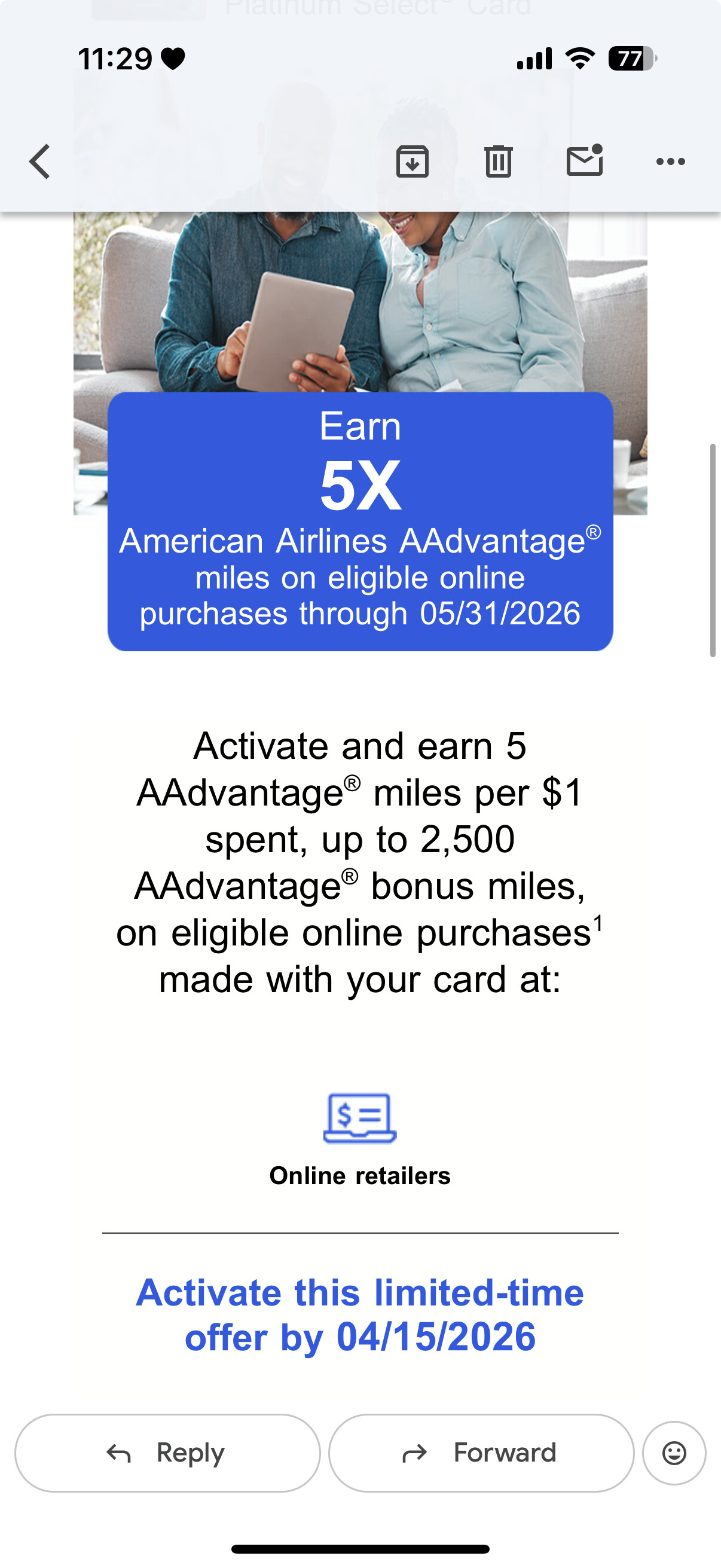Open the three-dot overflow menu
This screenshot has width=721, height=1568.
point(671,161)
